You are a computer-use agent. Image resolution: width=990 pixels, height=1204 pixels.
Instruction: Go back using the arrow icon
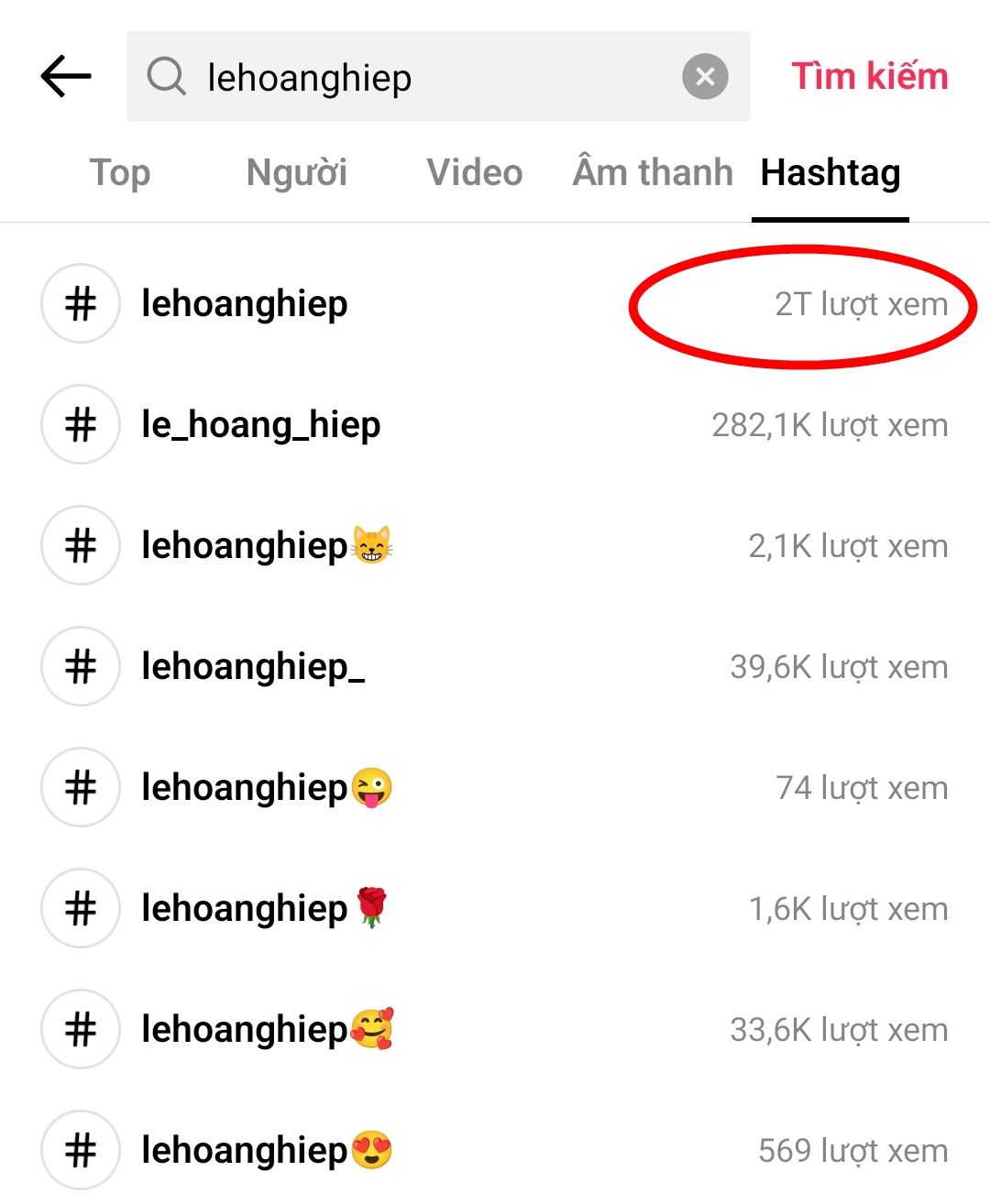66,76
